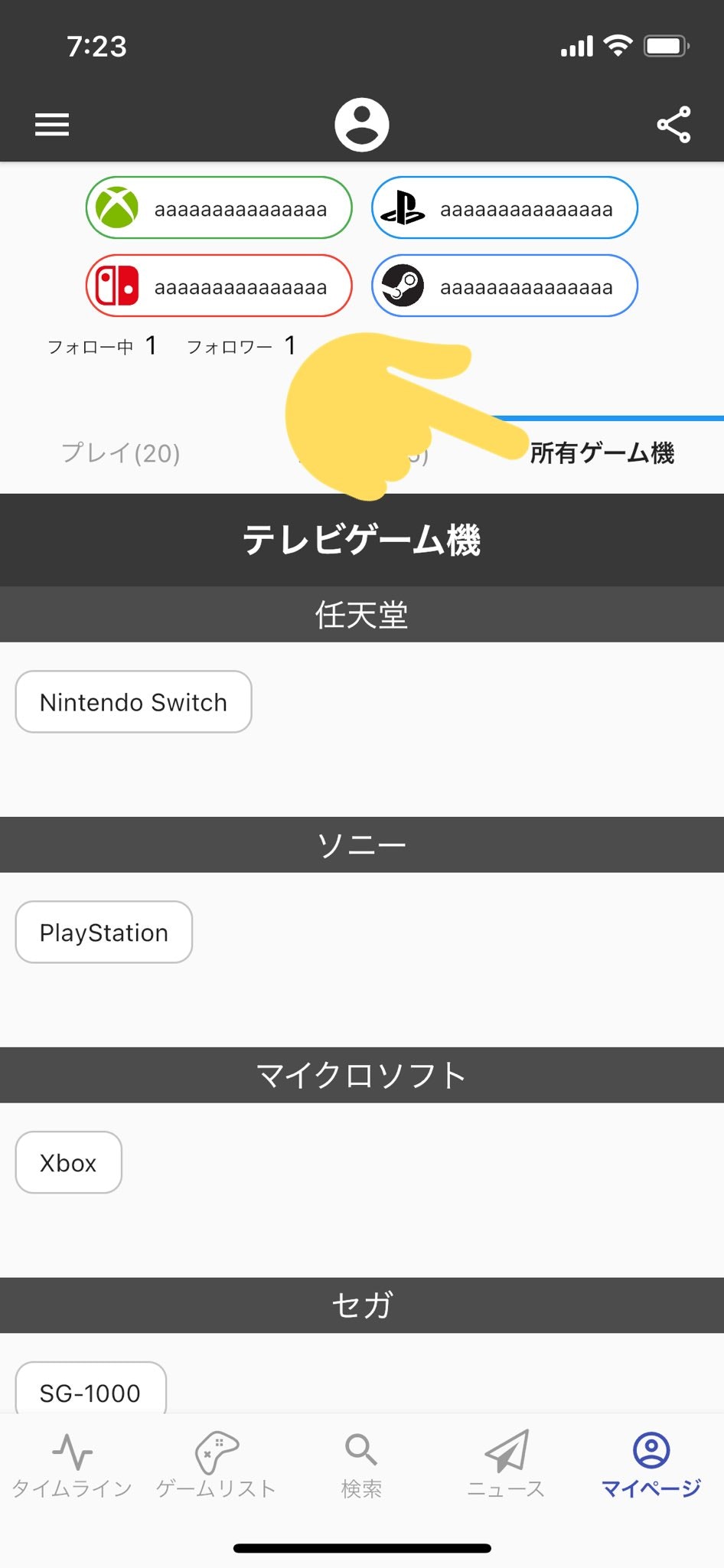Viewport: 724px width, 1568px height.
Task: Tap the share icon
Action: 673,125
